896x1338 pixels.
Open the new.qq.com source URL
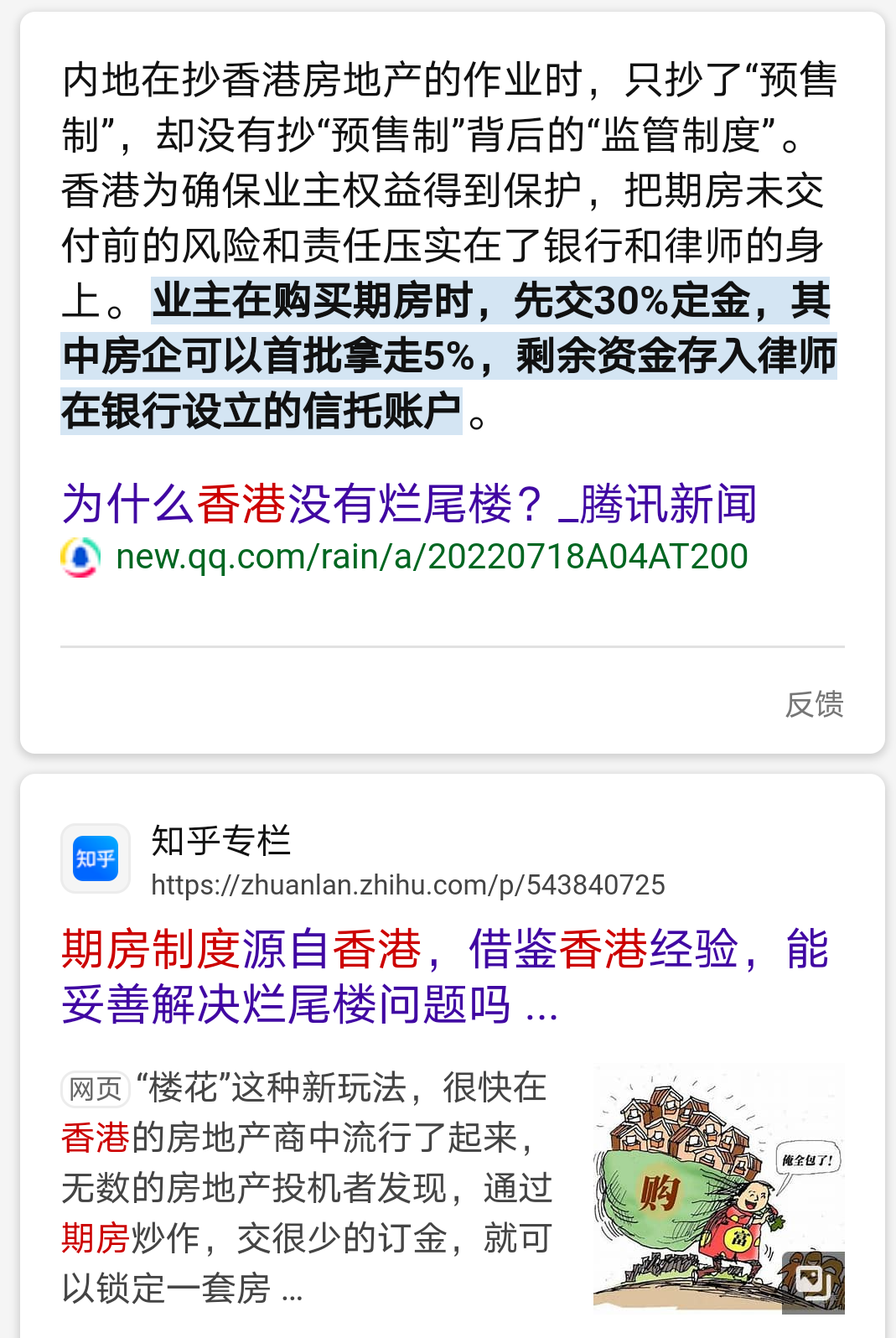click(x=431, y=557)
